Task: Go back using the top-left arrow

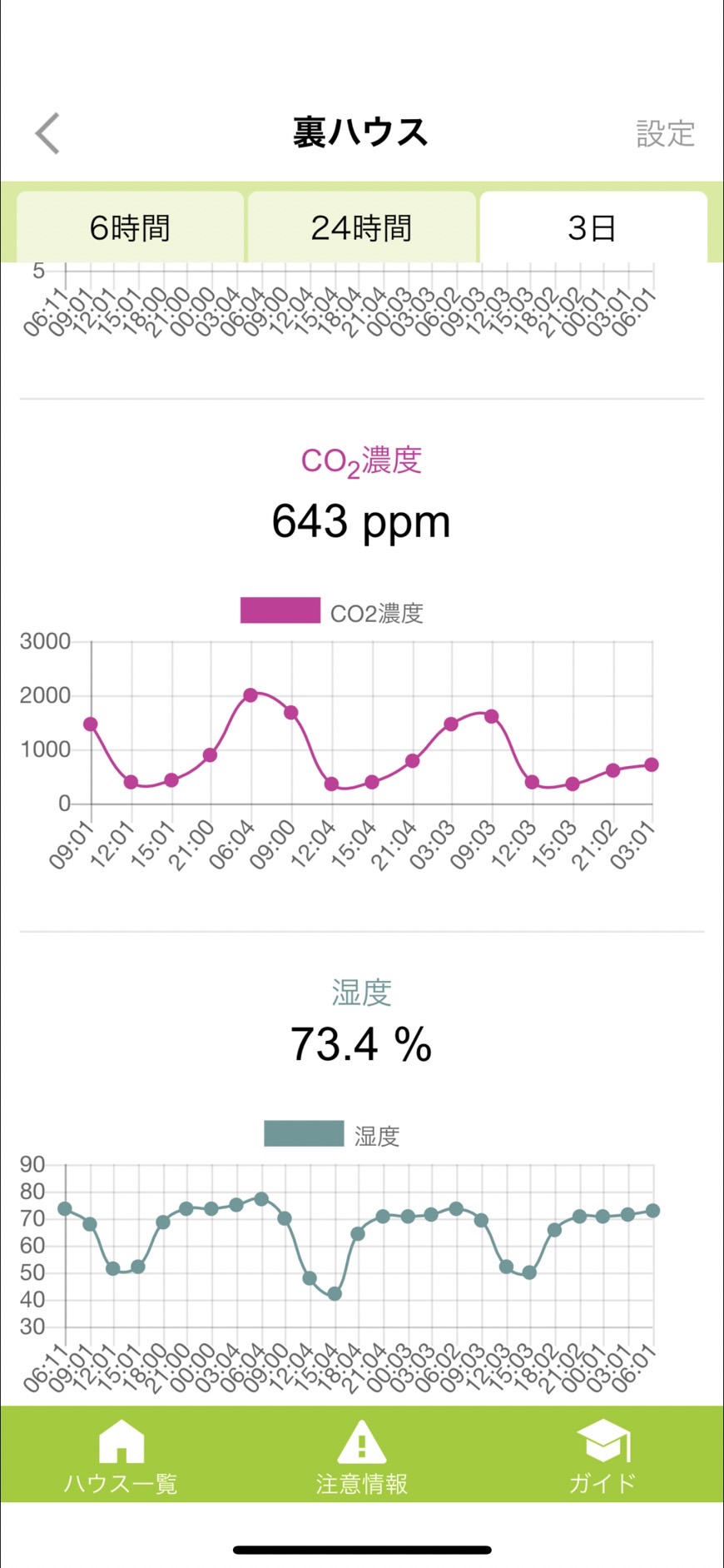Action: 47,133
